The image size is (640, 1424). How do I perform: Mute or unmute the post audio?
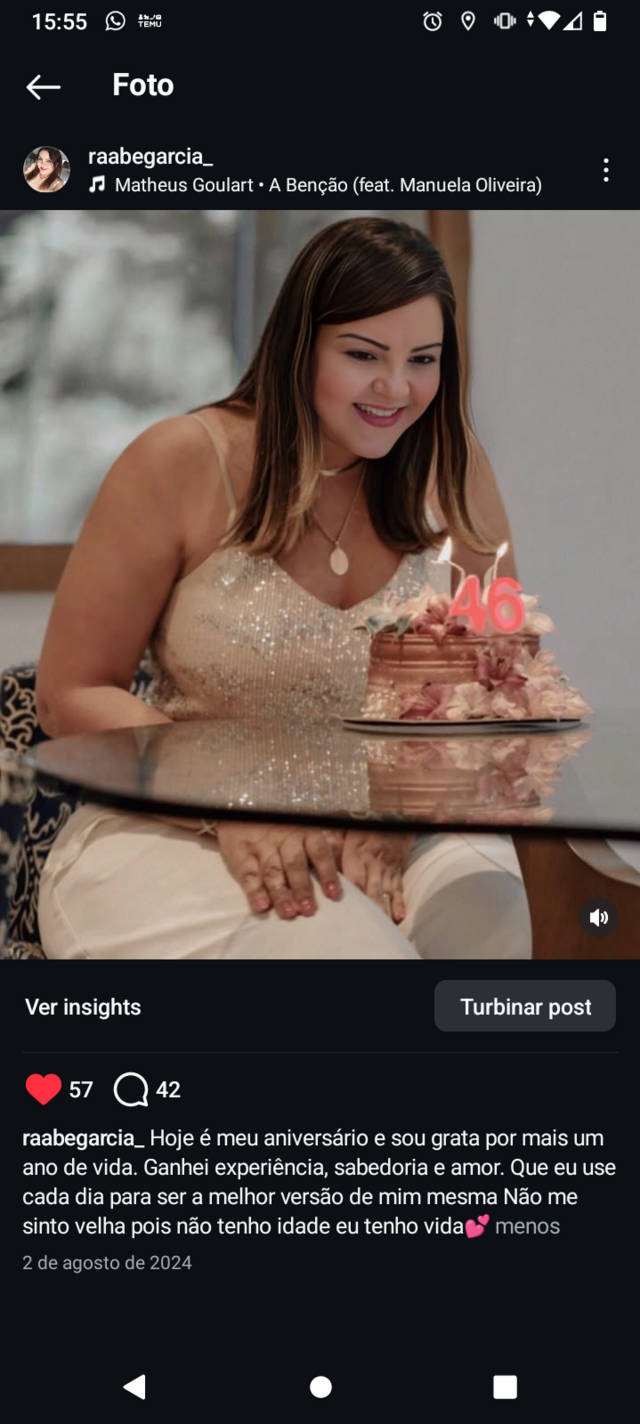tap(598, 918)
